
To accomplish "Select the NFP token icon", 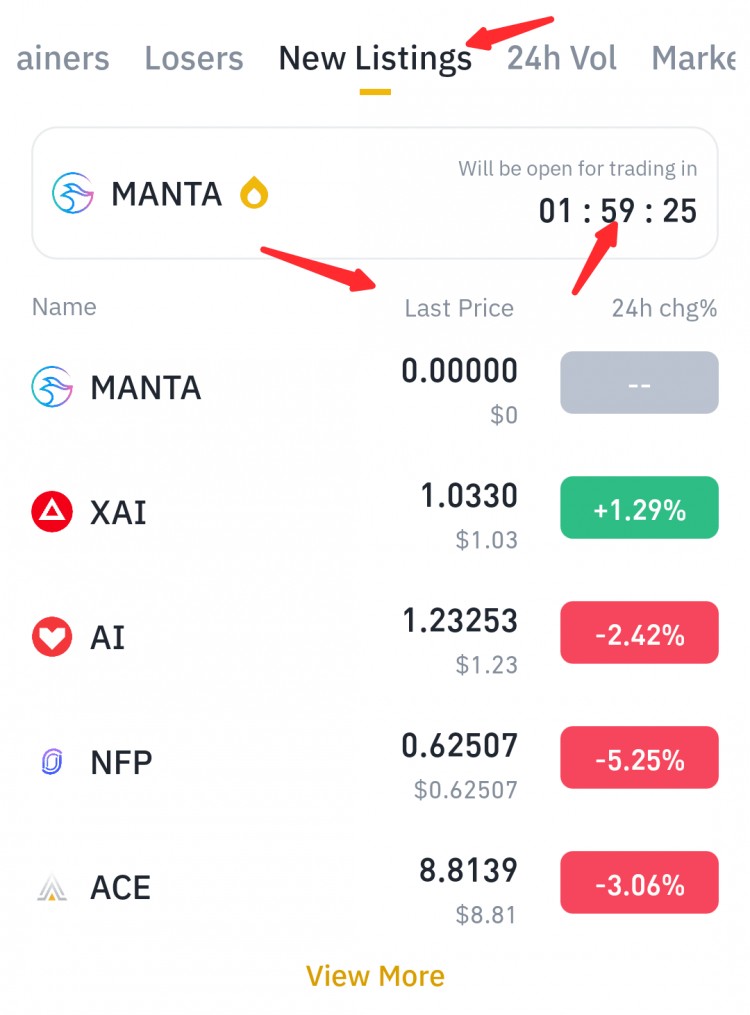I will (x=52, y=761).
